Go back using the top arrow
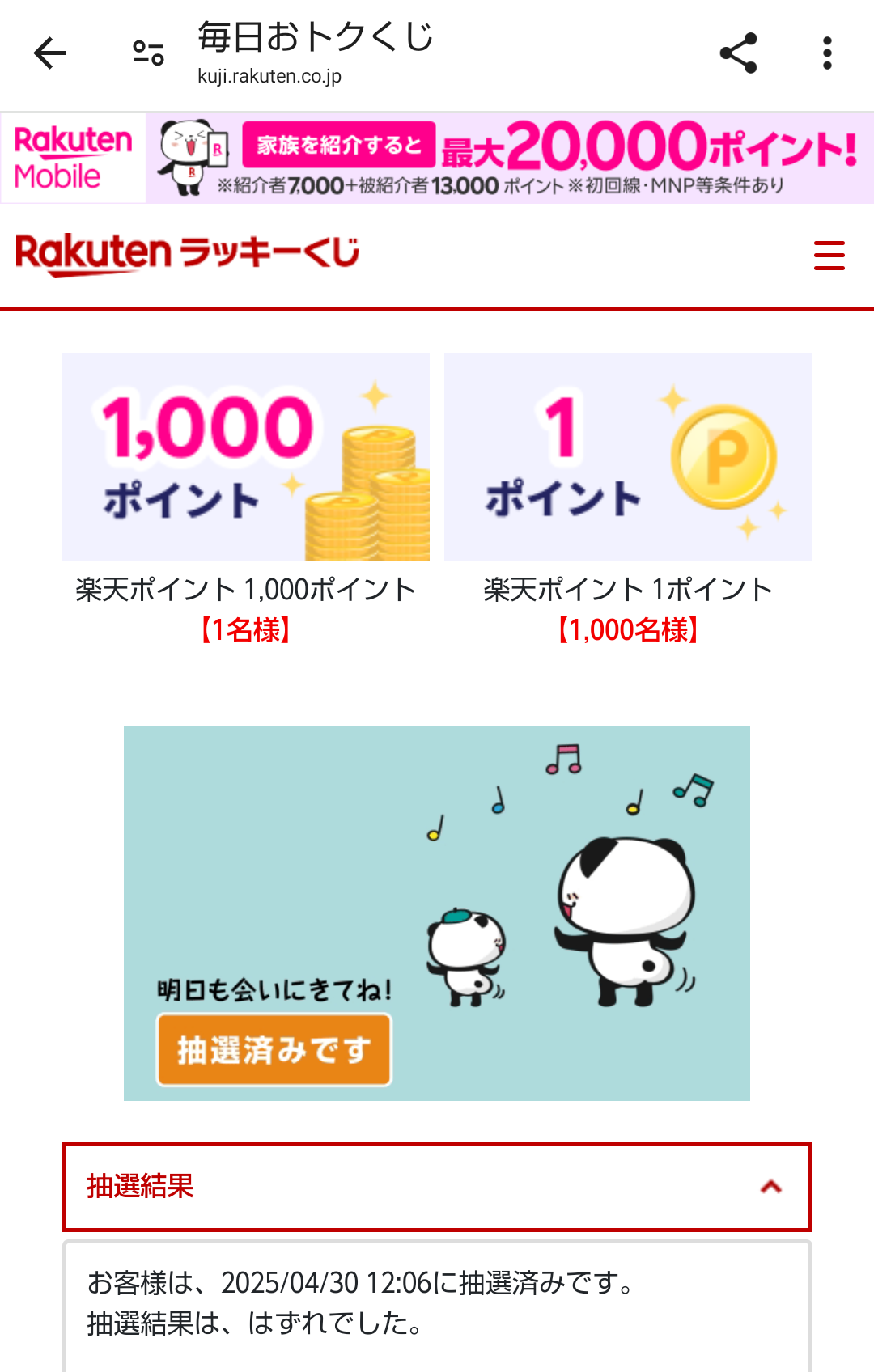This screenshot has width=874, height=1372. [50, 54]
